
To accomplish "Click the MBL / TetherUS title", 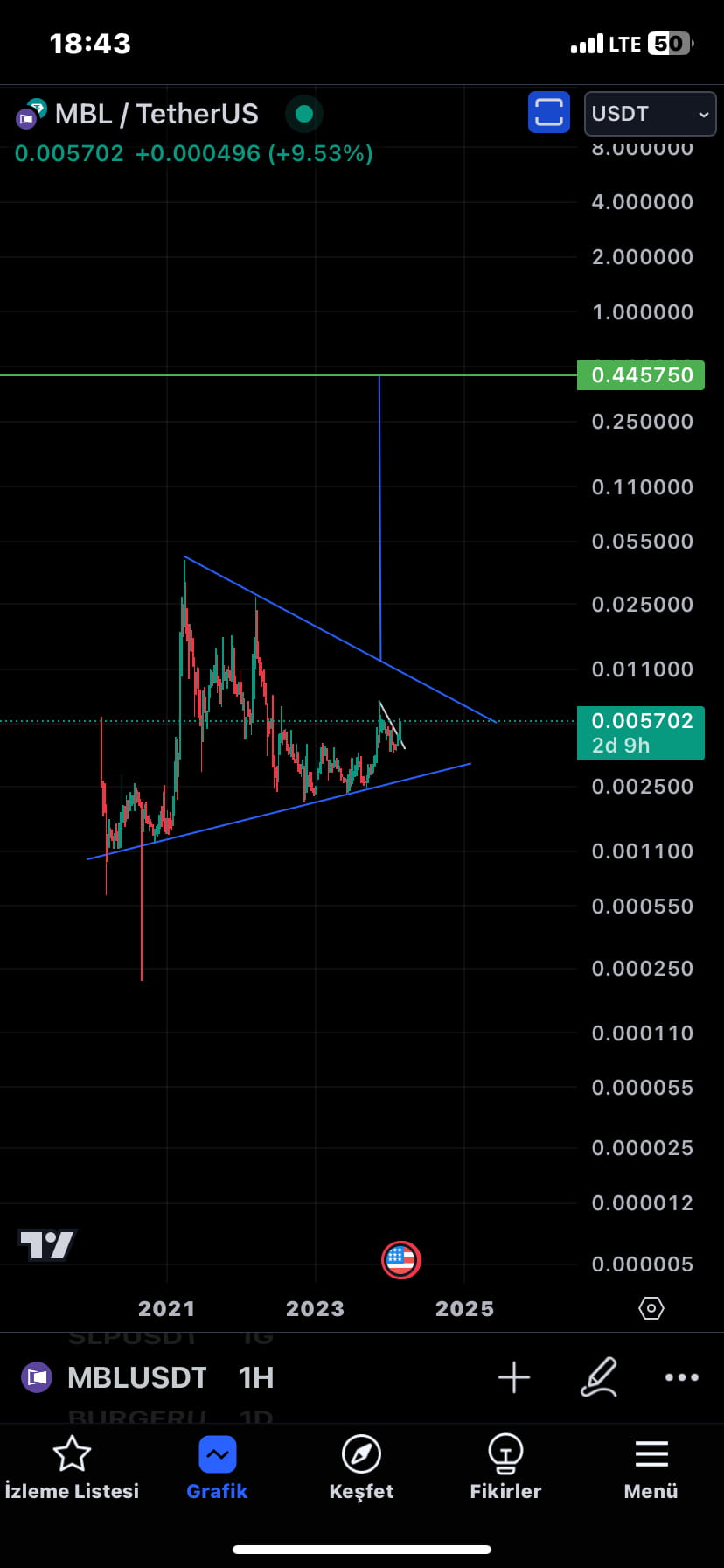I will point(156,113).
